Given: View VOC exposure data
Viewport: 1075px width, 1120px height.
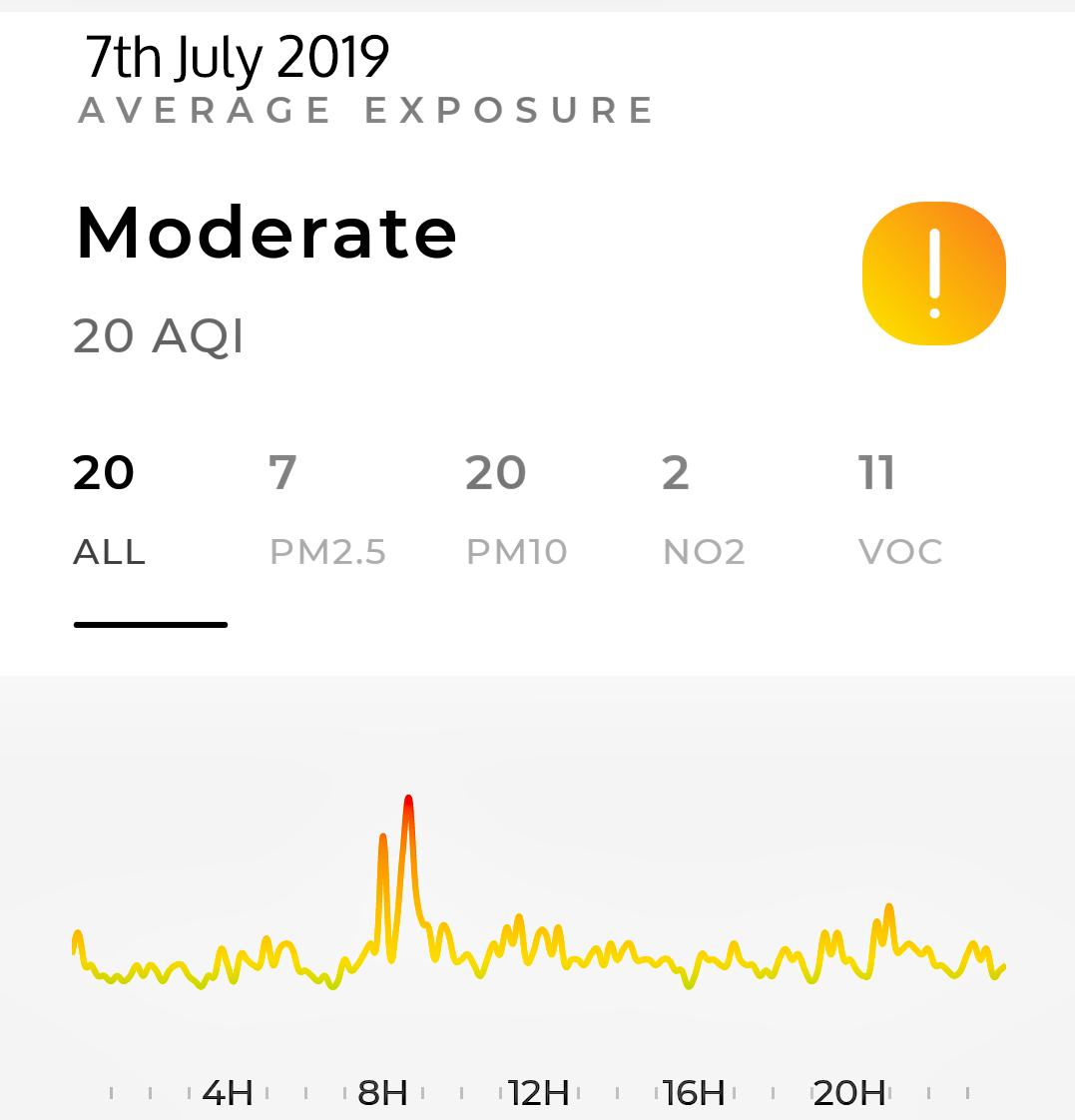Looking at the screenshot, I should tap(900, 511).
